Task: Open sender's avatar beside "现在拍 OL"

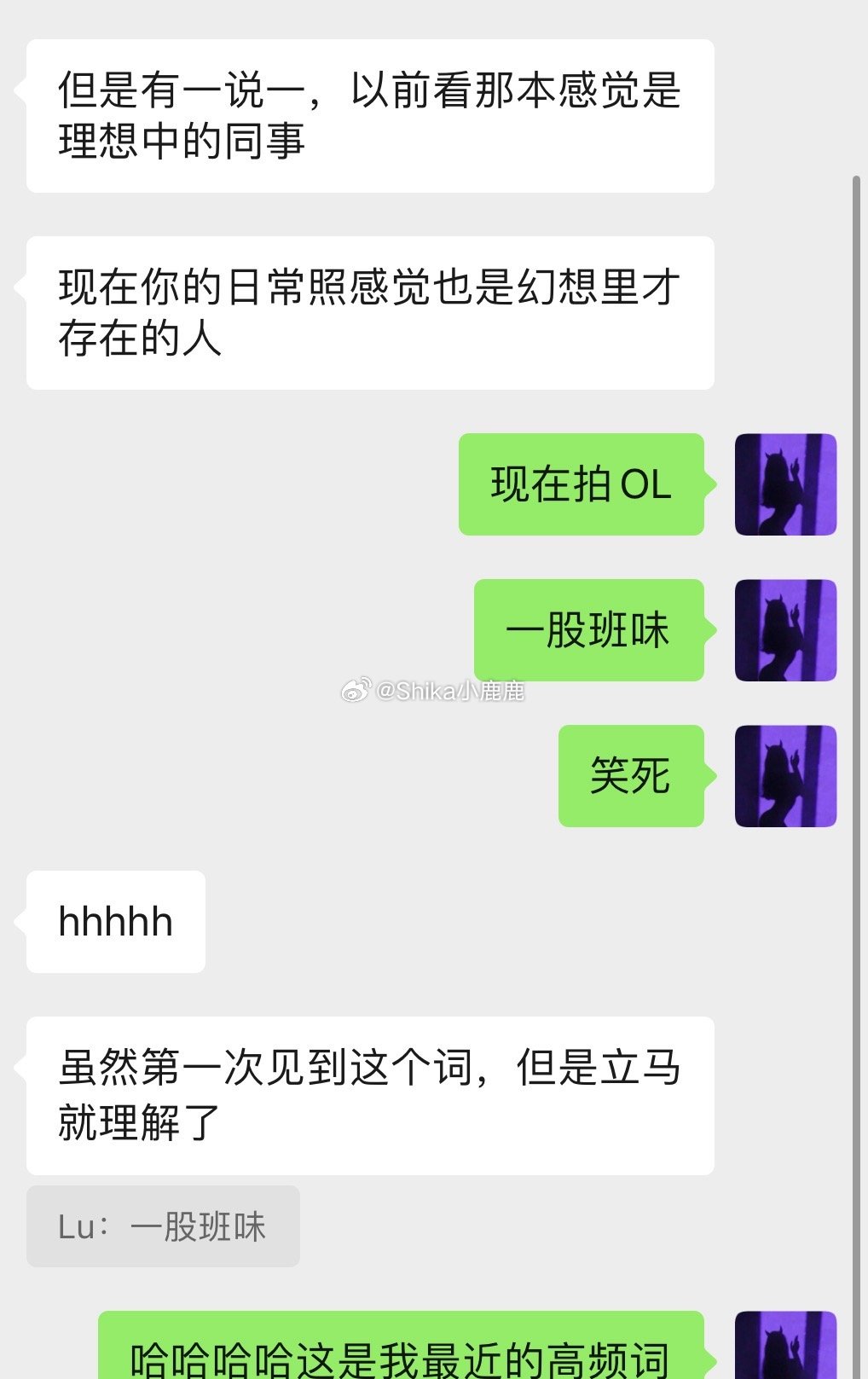Action: 785,484
